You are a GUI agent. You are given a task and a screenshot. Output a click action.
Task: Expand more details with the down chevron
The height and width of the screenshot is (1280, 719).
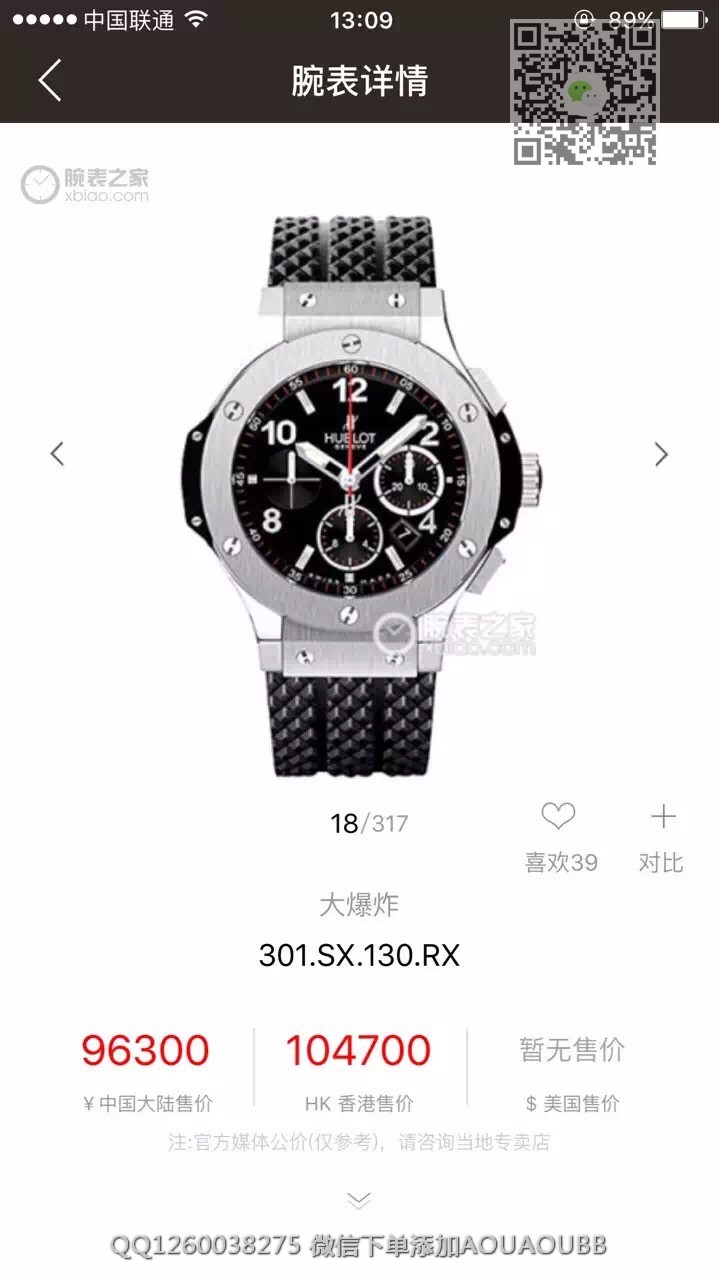coord(359,1200)
